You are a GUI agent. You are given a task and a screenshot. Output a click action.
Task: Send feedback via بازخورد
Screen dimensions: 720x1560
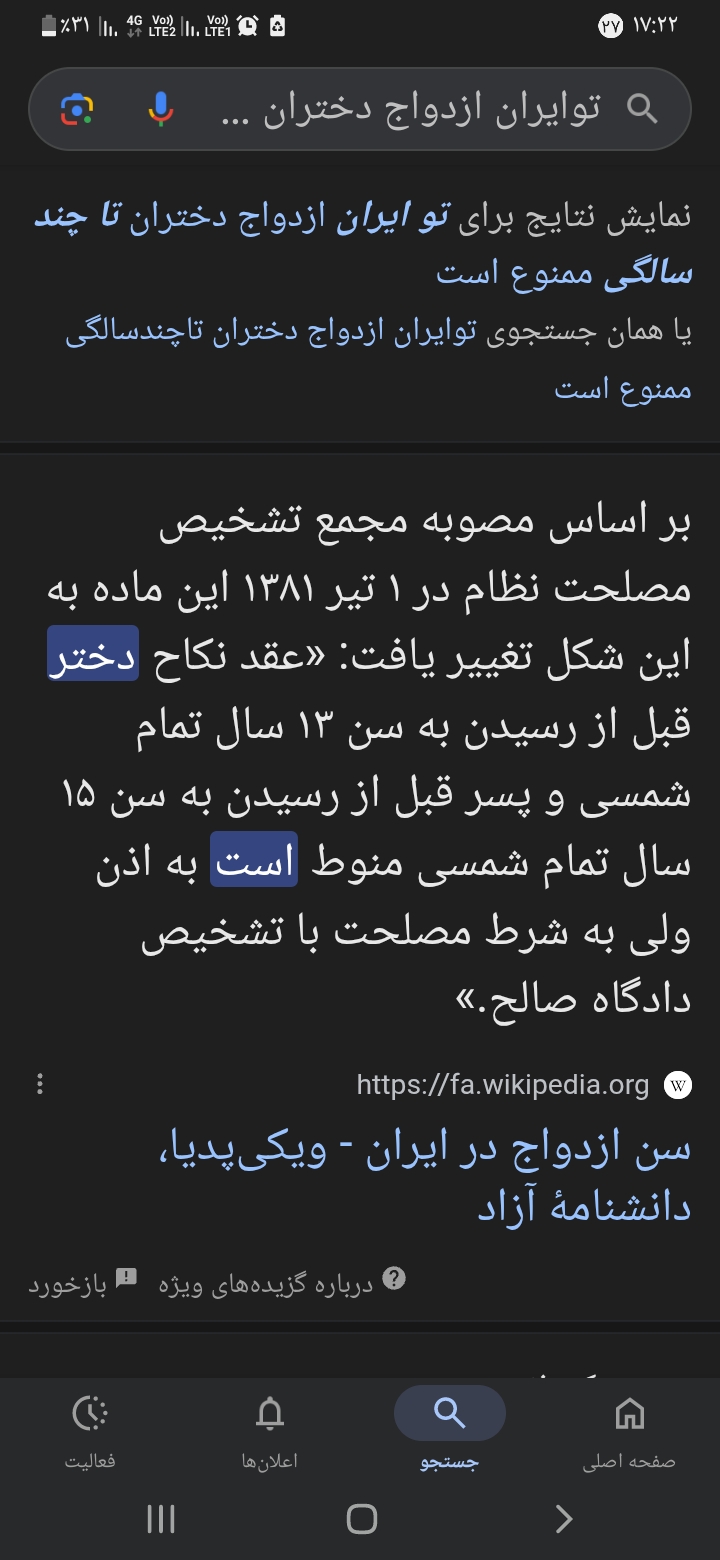82,1283
